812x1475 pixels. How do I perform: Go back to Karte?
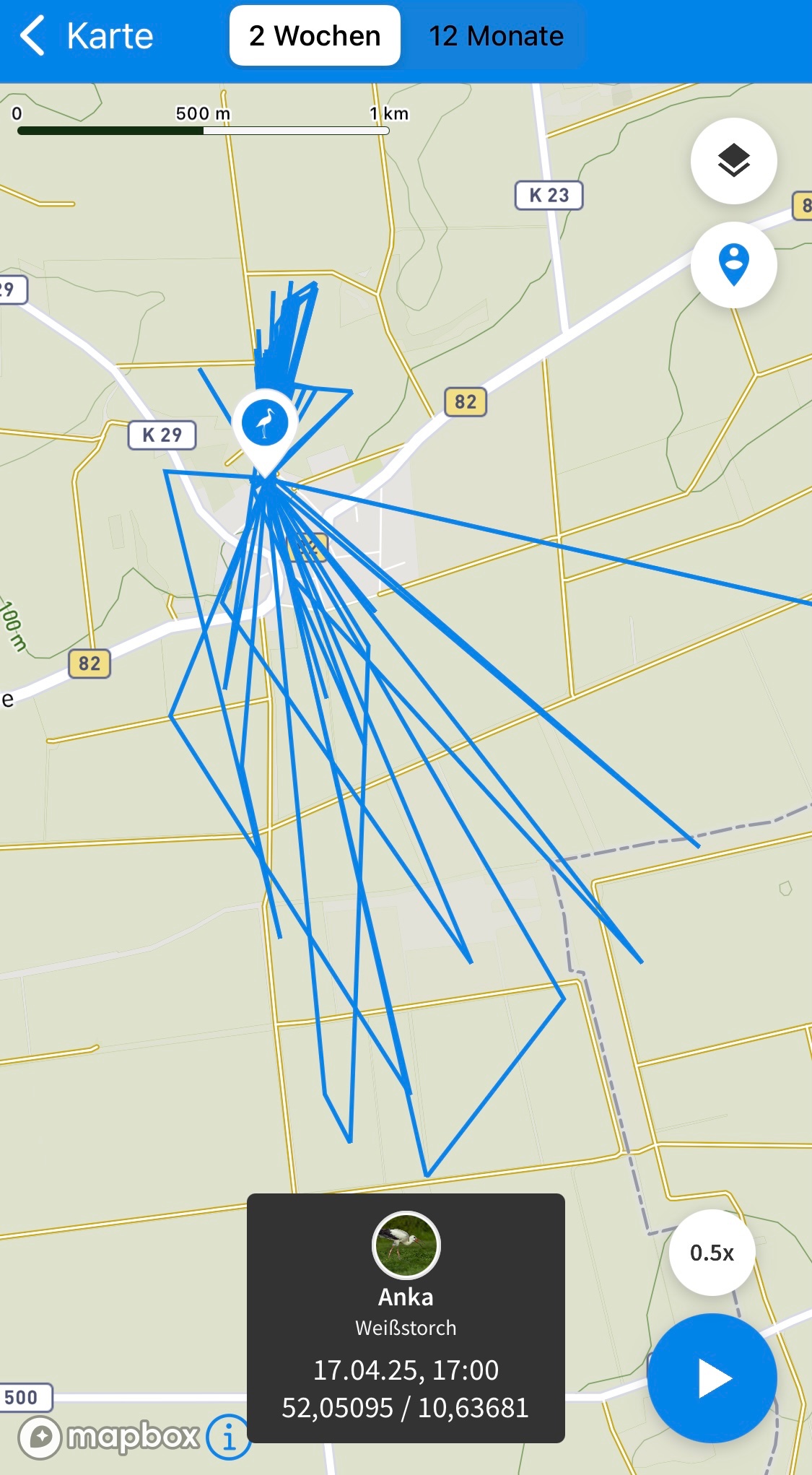[87, 36]
